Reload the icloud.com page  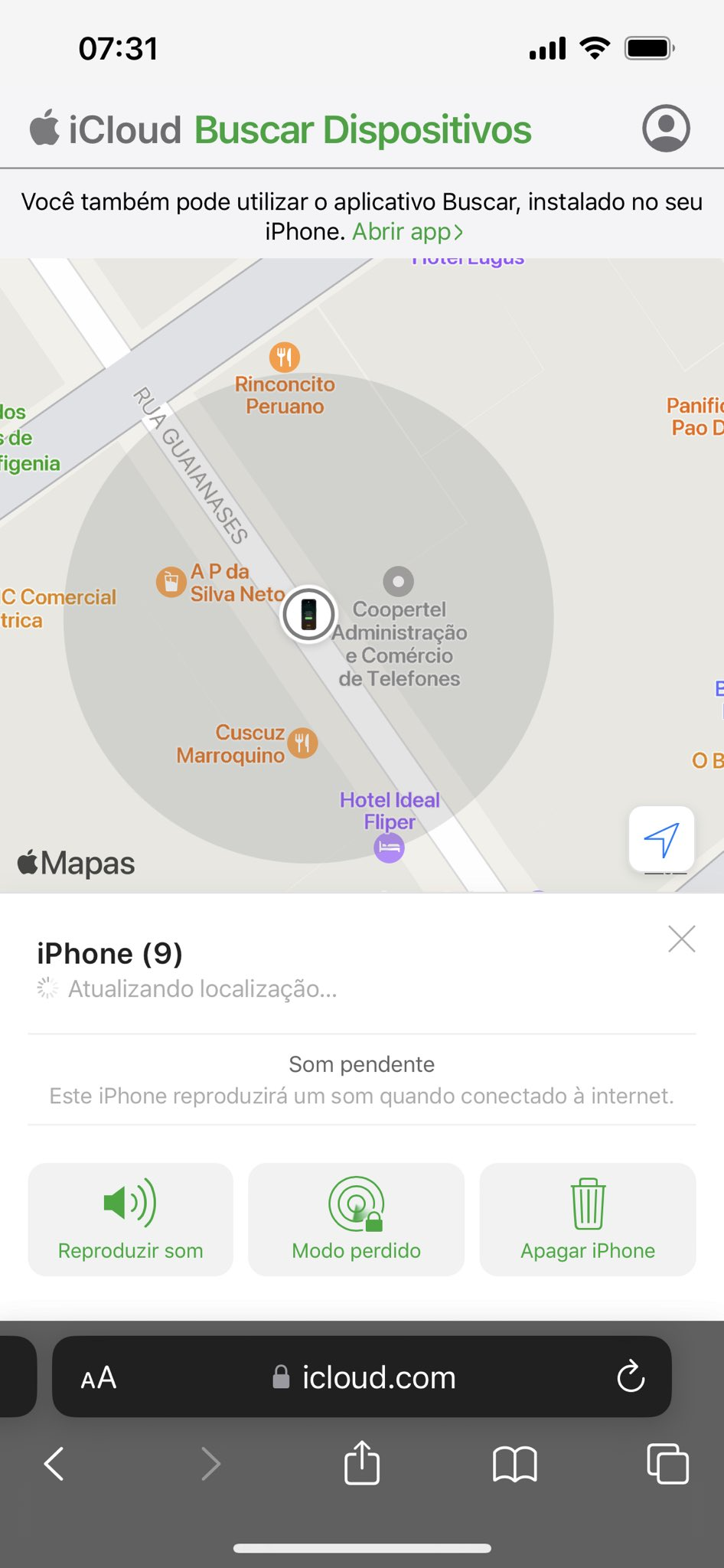[631, 1377]
